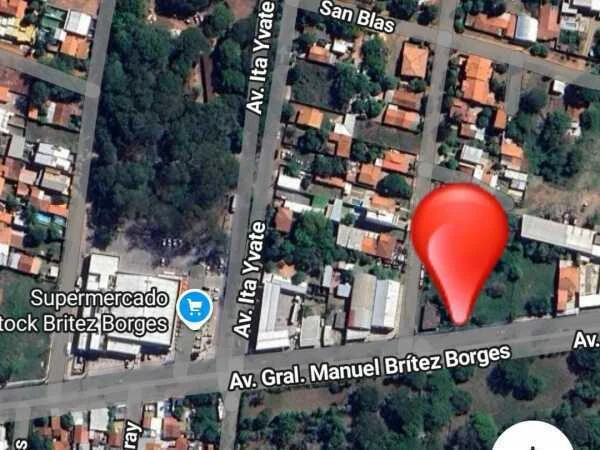
Task: Open the Supermercado Stock Britez Borges marker
Action: pos(195,308)
